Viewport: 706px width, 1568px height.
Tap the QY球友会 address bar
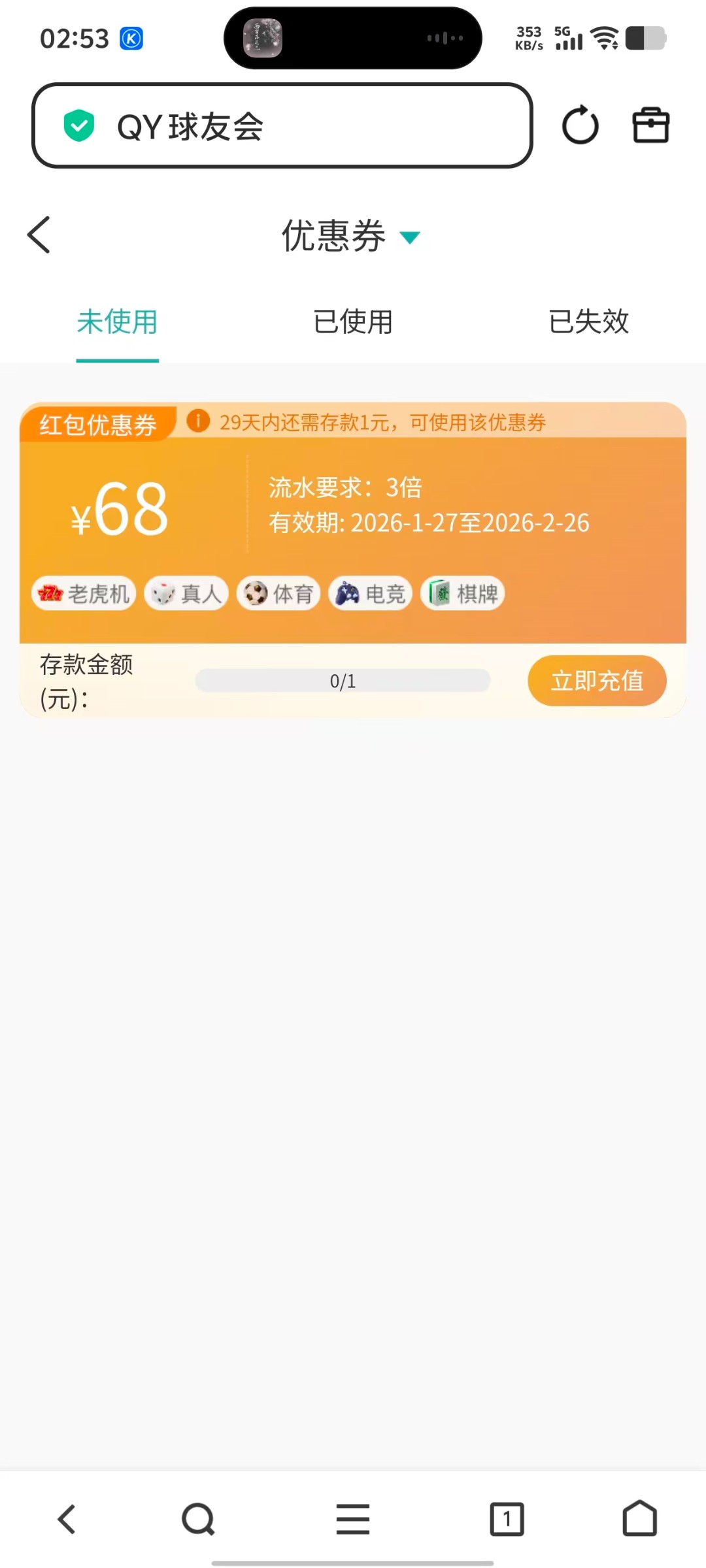(281, 125)
